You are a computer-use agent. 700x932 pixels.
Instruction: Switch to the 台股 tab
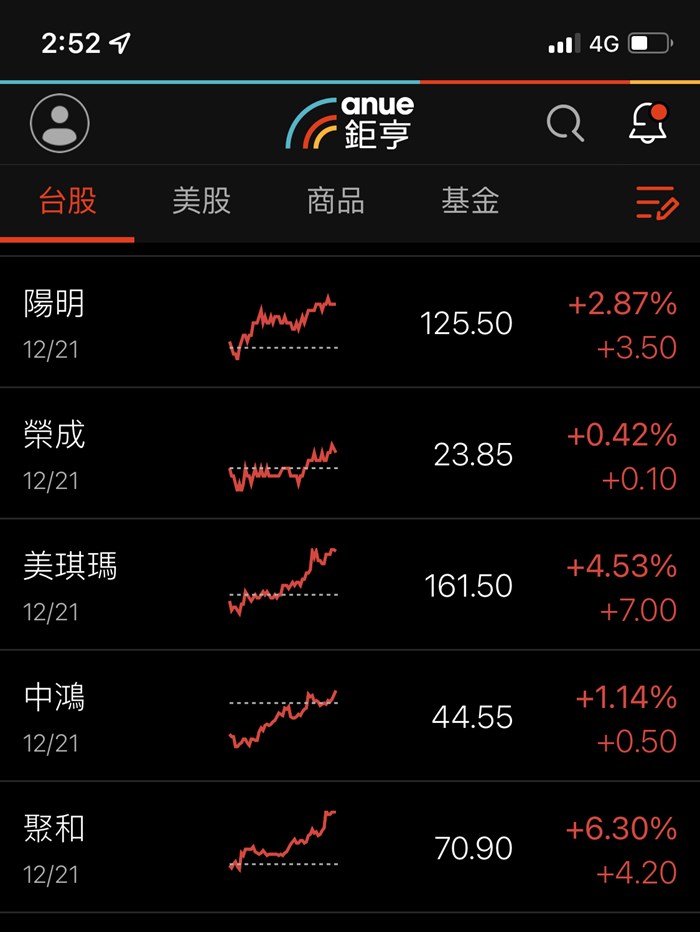67,201
